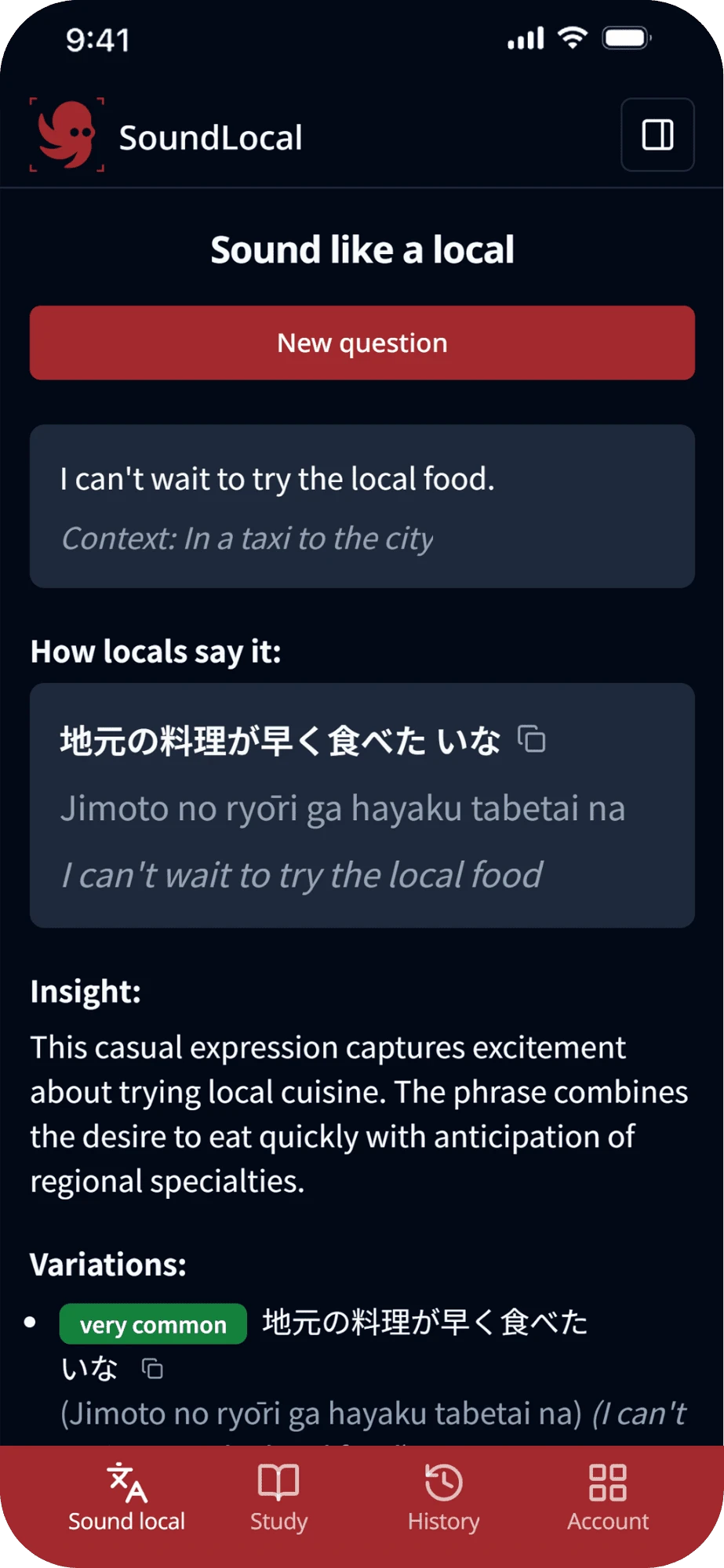Open the History tab
The height and width of the screenshot is (1568, 724).
click(443, 1497)
